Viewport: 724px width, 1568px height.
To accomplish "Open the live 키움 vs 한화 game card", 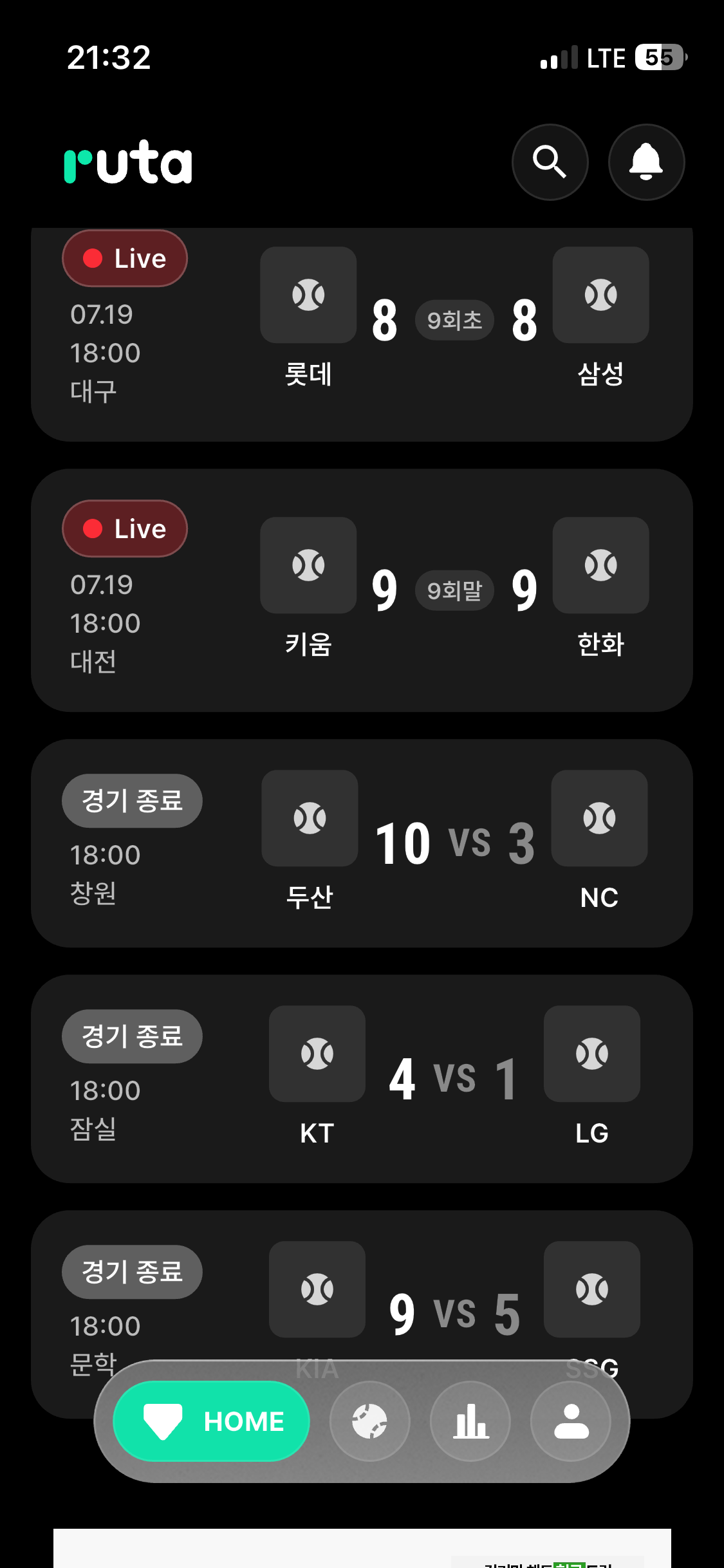I will (x=362, y=590).
